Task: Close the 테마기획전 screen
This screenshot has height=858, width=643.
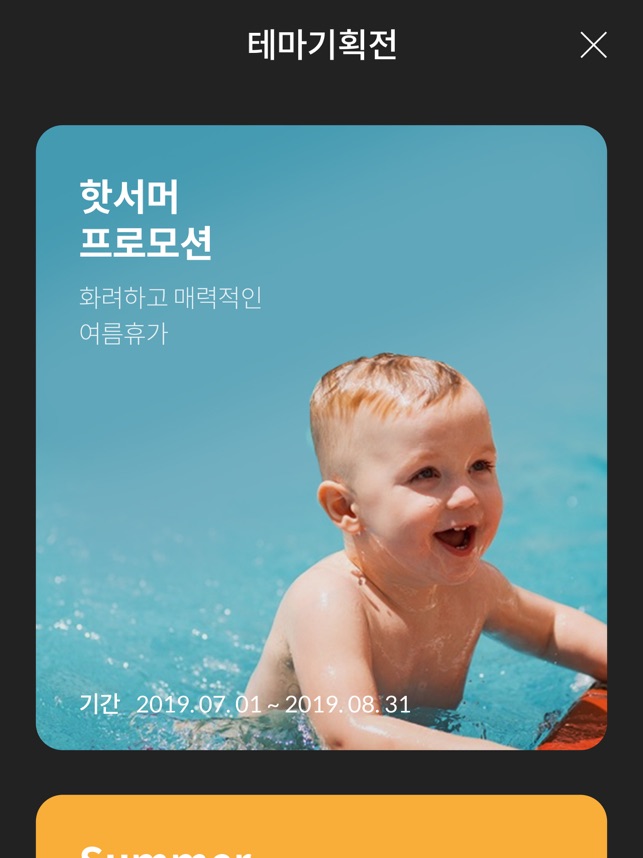Action: 593,45
